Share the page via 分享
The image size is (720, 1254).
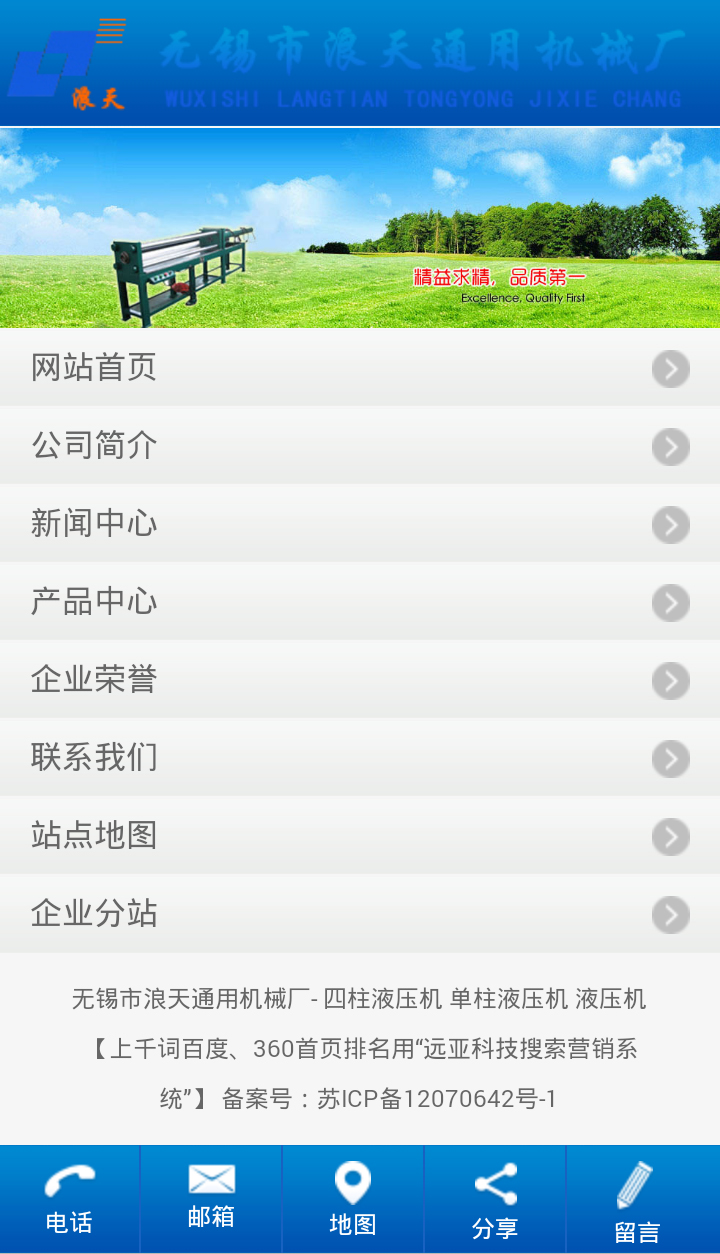[495, 1199]
